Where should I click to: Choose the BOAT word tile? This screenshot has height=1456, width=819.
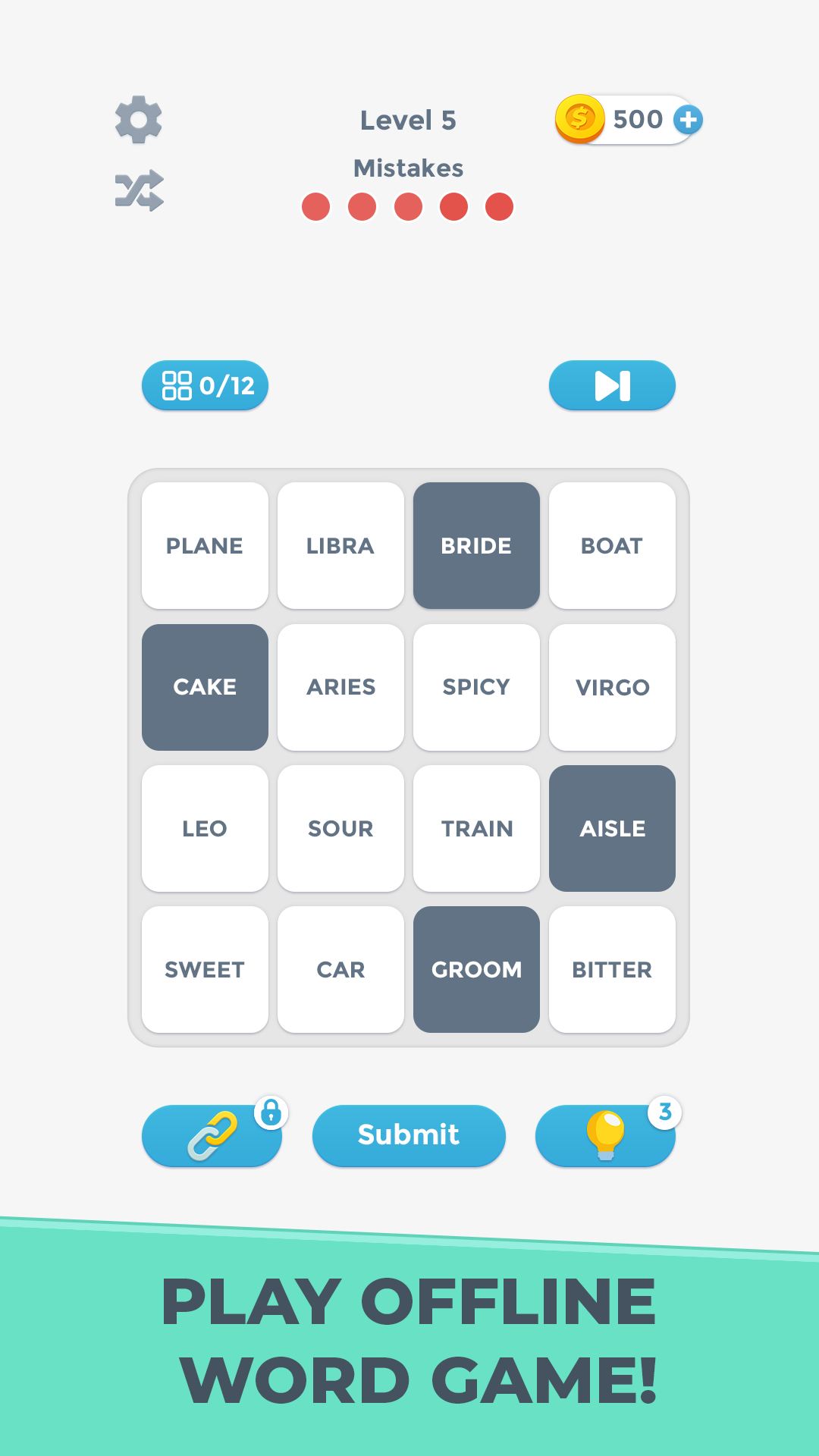(612, 545)
